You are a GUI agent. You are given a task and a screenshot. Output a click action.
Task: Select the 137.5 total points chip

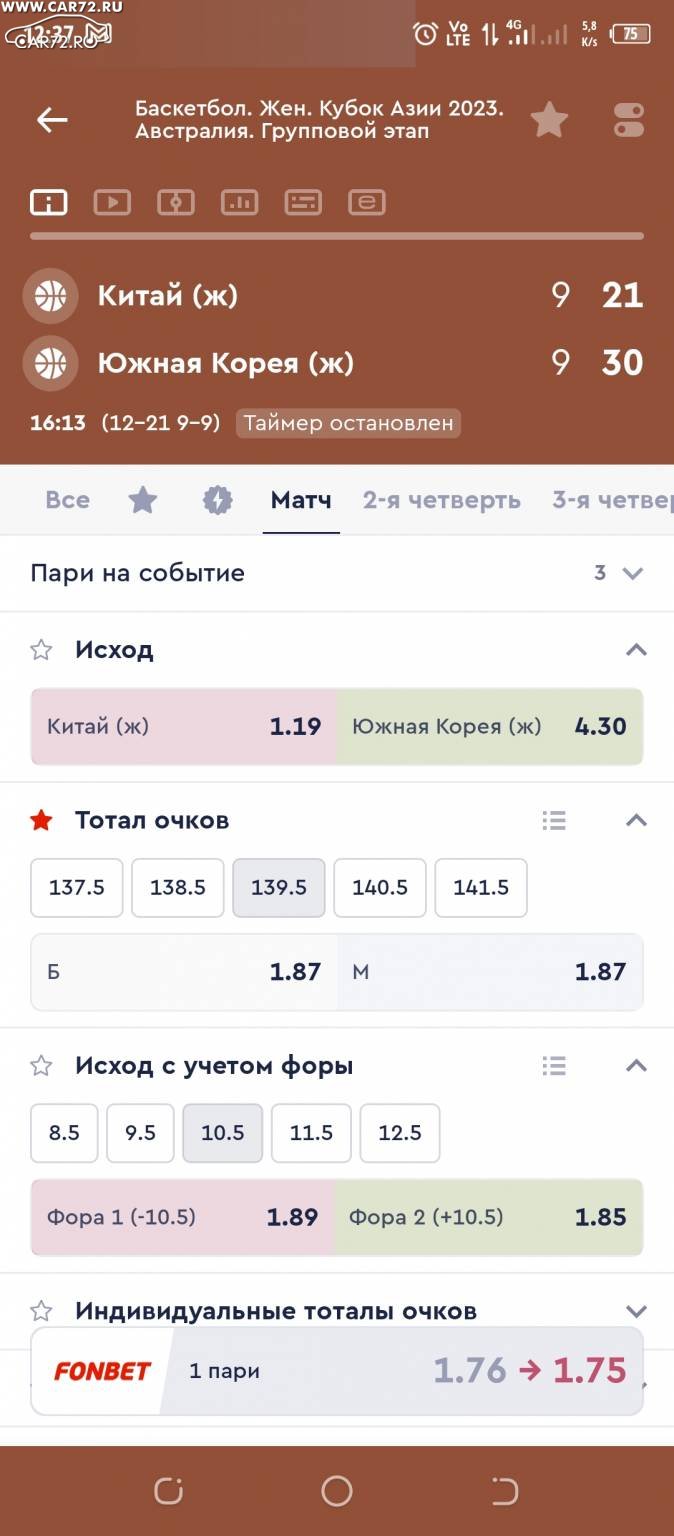[x=77, y=888]
